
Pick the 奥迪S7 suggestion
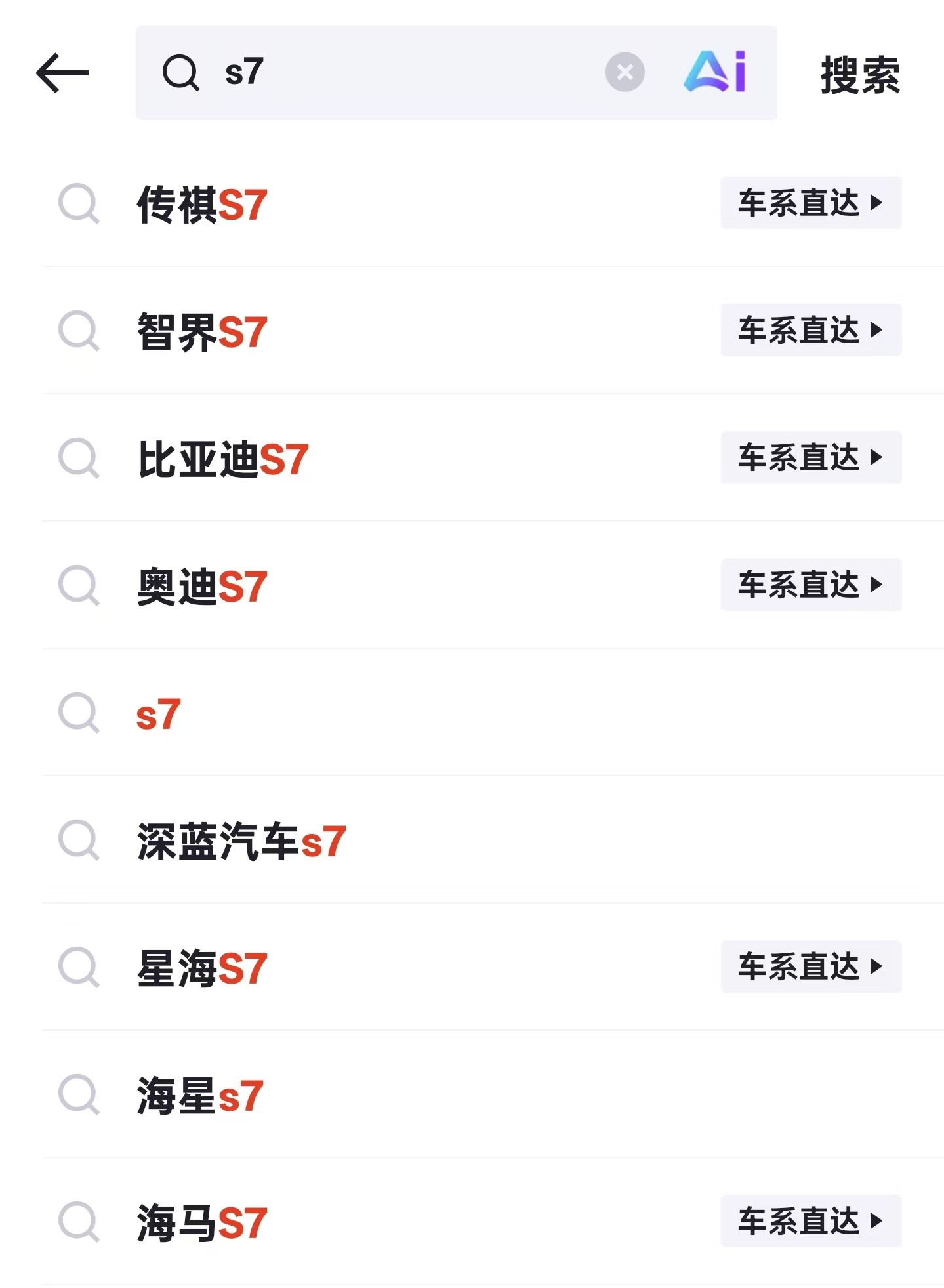[202, 587]
